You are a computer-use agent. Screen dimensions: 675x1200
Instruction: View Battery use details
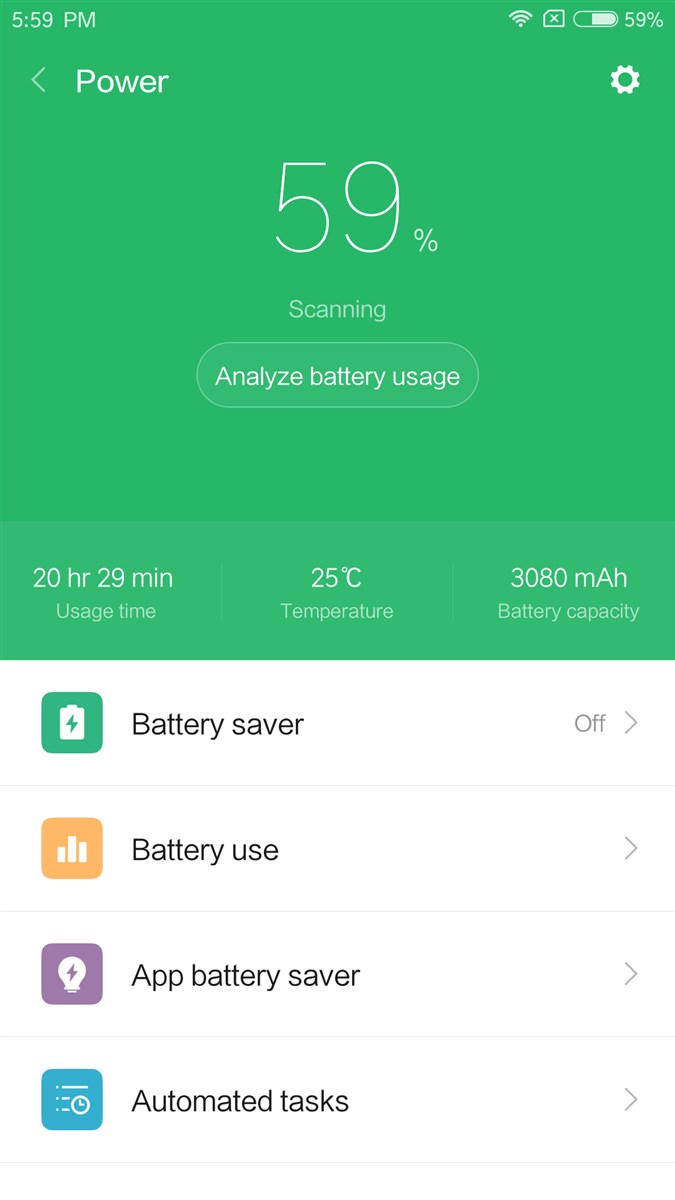point(337,849)
